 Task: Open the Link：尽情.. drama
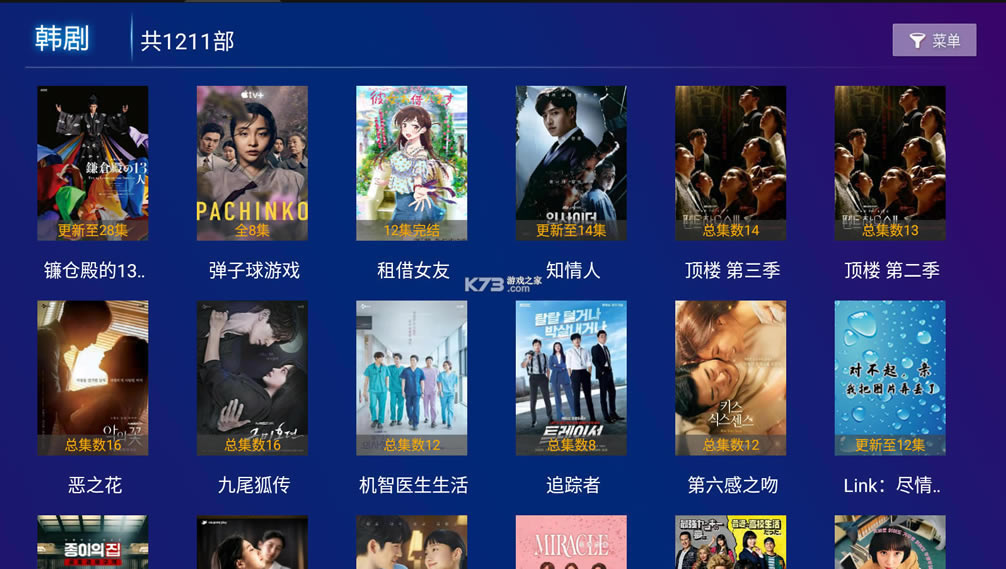890,378
